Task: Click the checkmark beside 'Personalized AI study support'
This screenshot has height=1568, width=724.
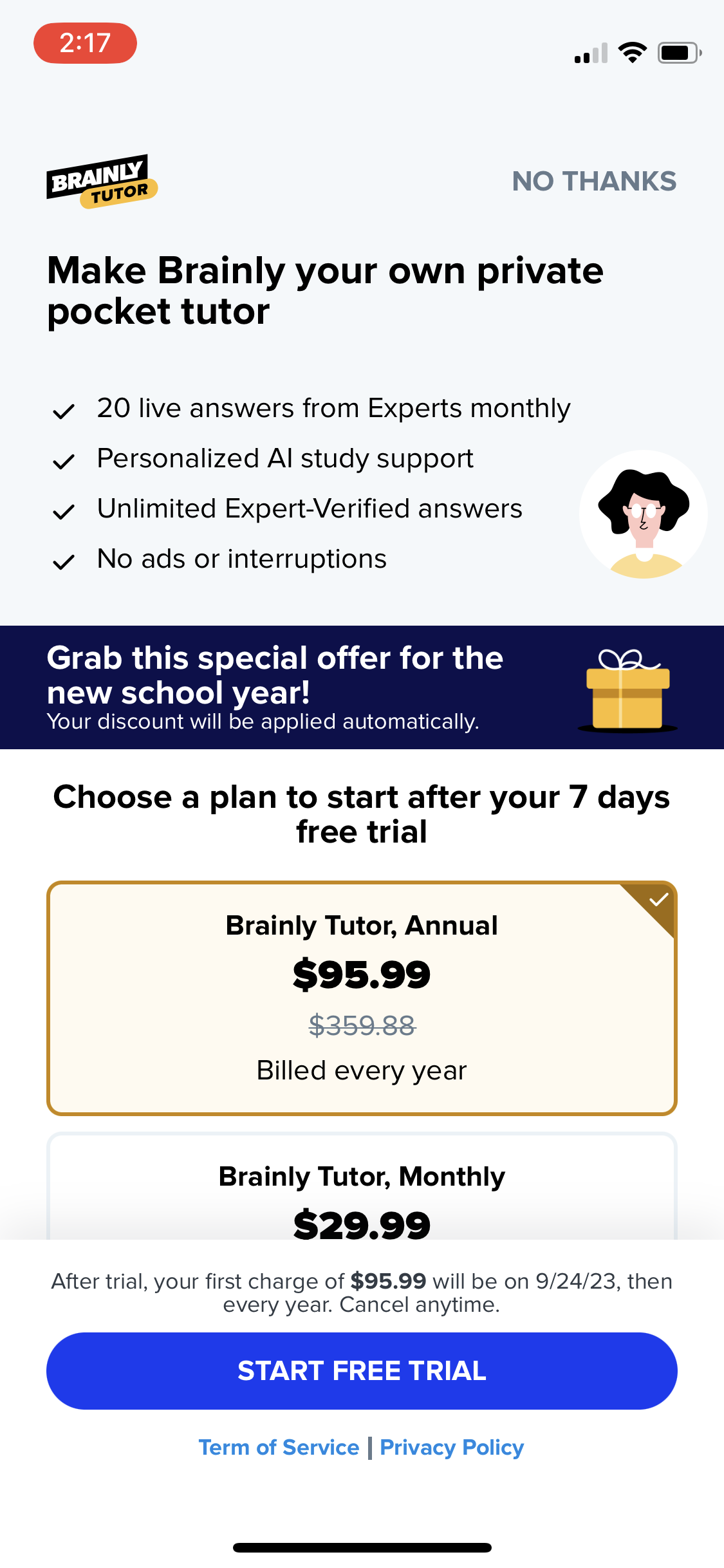Action: (x=63, y=462)
